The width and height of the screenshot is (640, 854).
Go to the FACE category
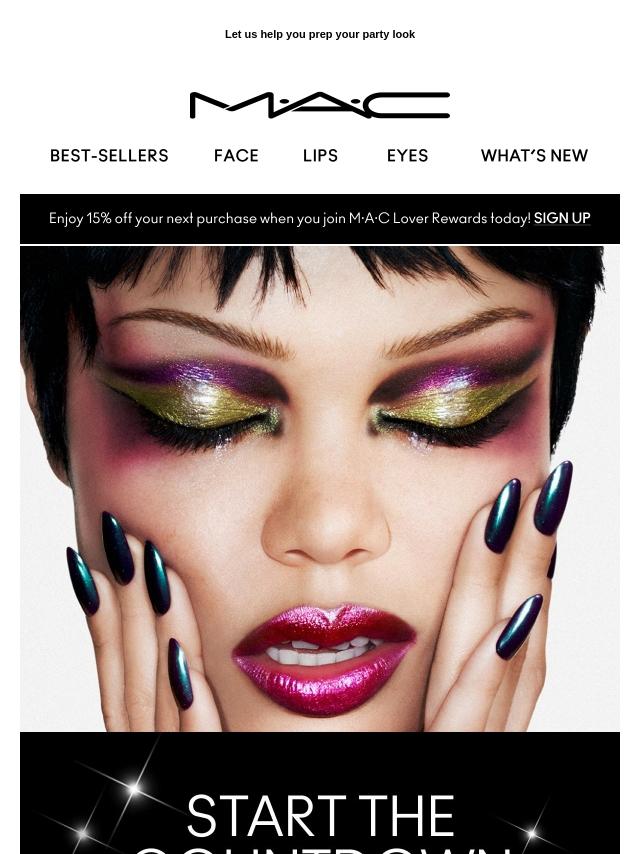[236, 156]
